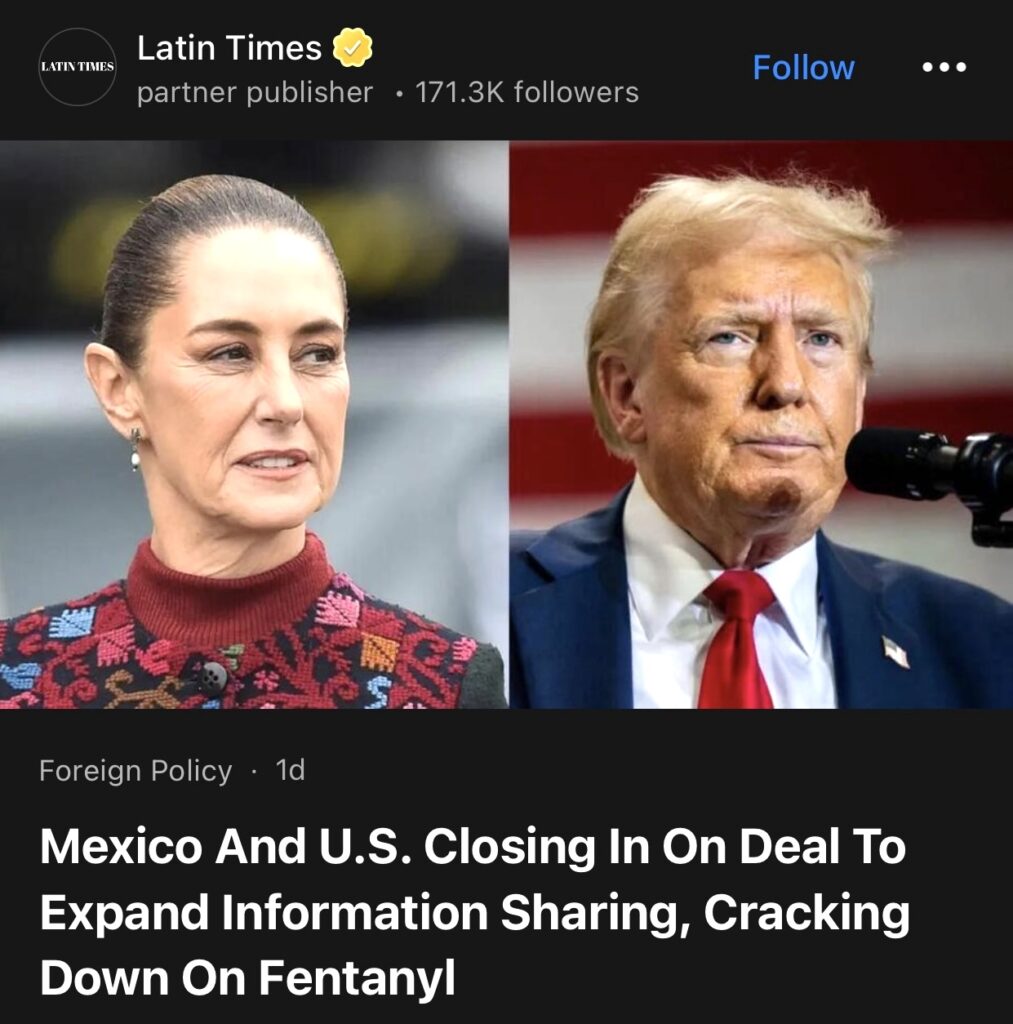Open the Latin Times publisher profile
1013x1024 pixels.
coord(229,48)
